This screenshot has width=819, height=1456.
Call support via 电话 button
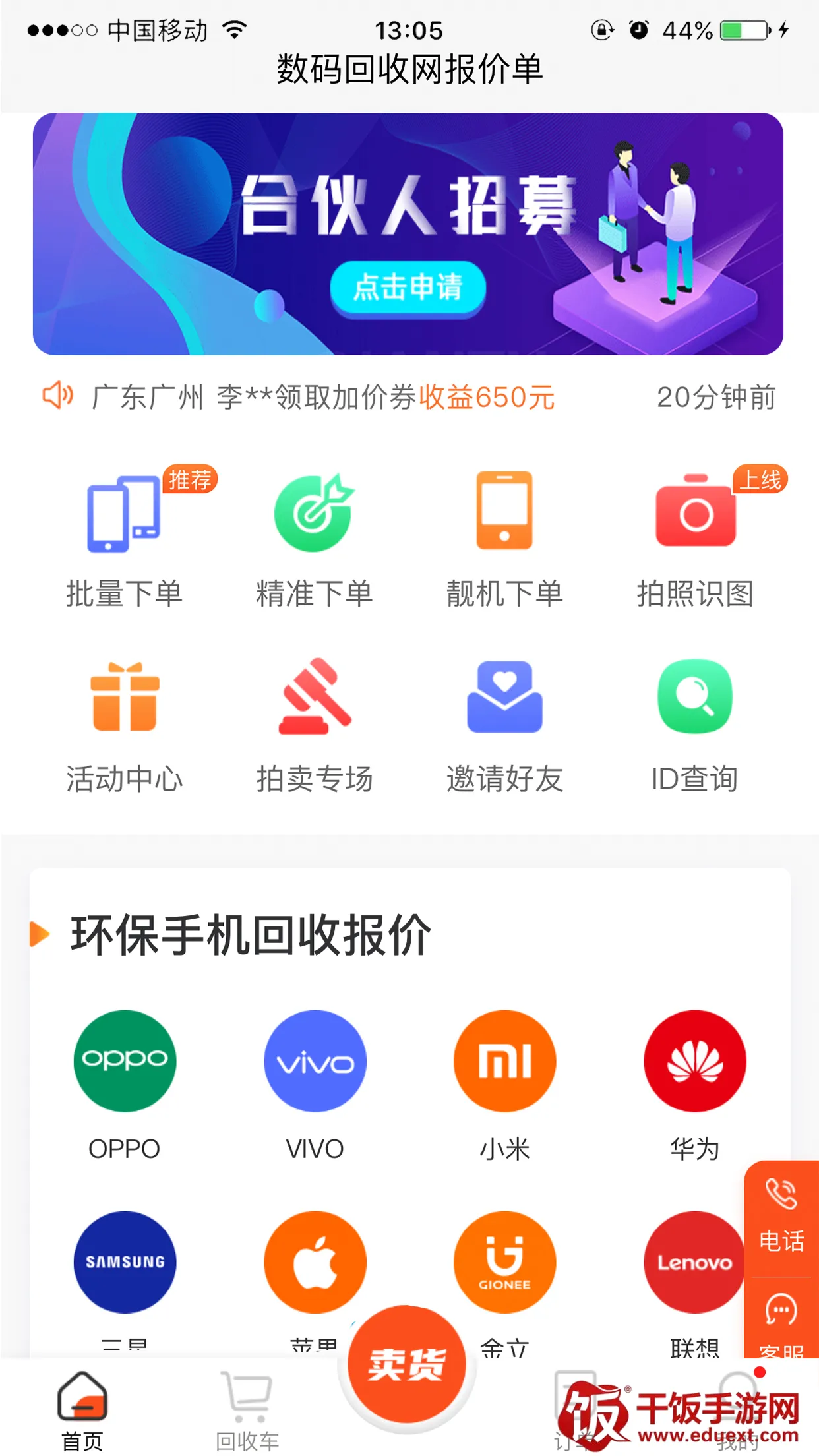pyautogui.click(x=781, y=1217)
